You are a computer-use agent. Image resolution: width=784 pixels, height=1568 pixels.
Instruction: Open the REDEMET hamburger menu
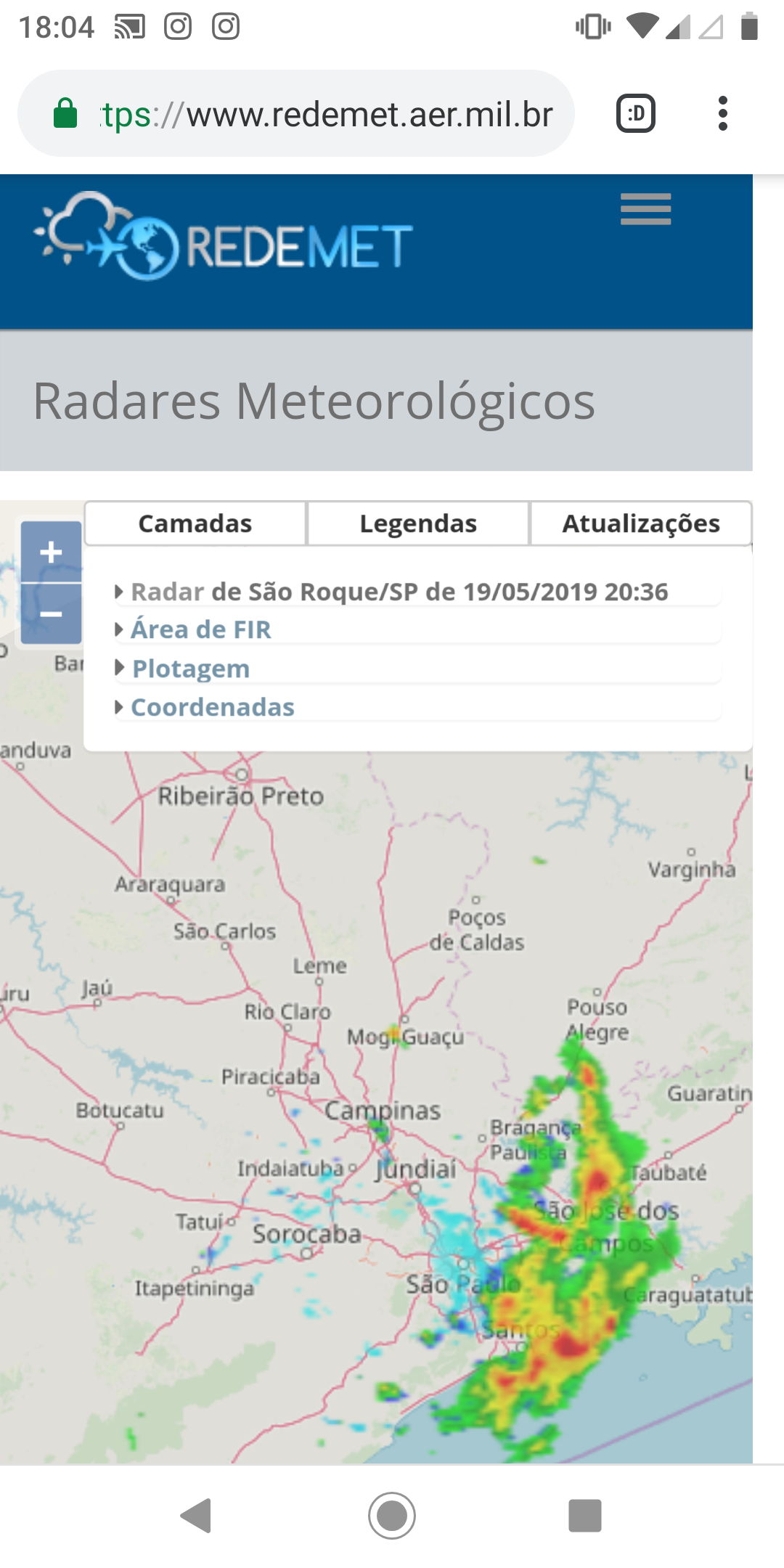click(x=645, y=209)
